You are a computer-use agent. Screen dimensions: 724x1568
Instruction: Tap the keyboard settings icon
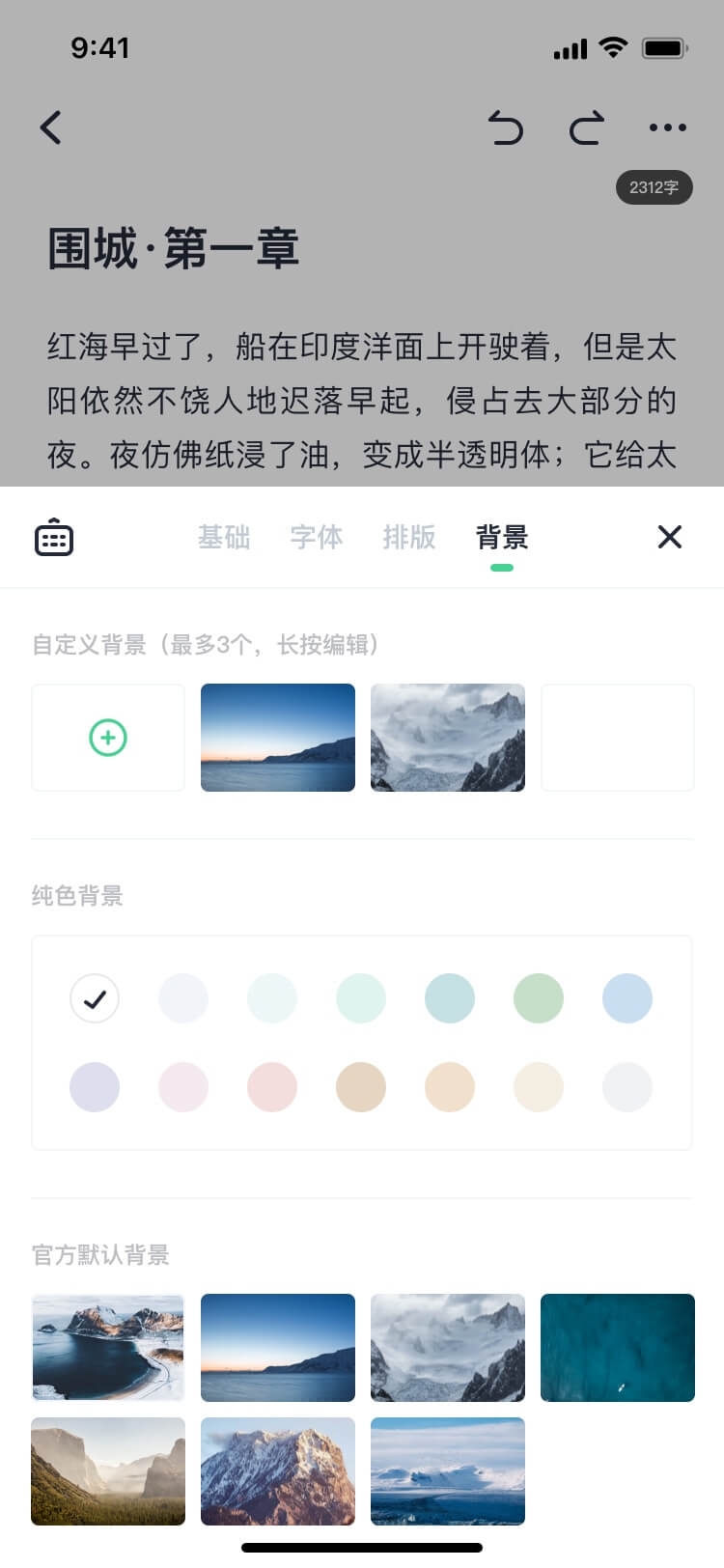click(x=53, y=537)
